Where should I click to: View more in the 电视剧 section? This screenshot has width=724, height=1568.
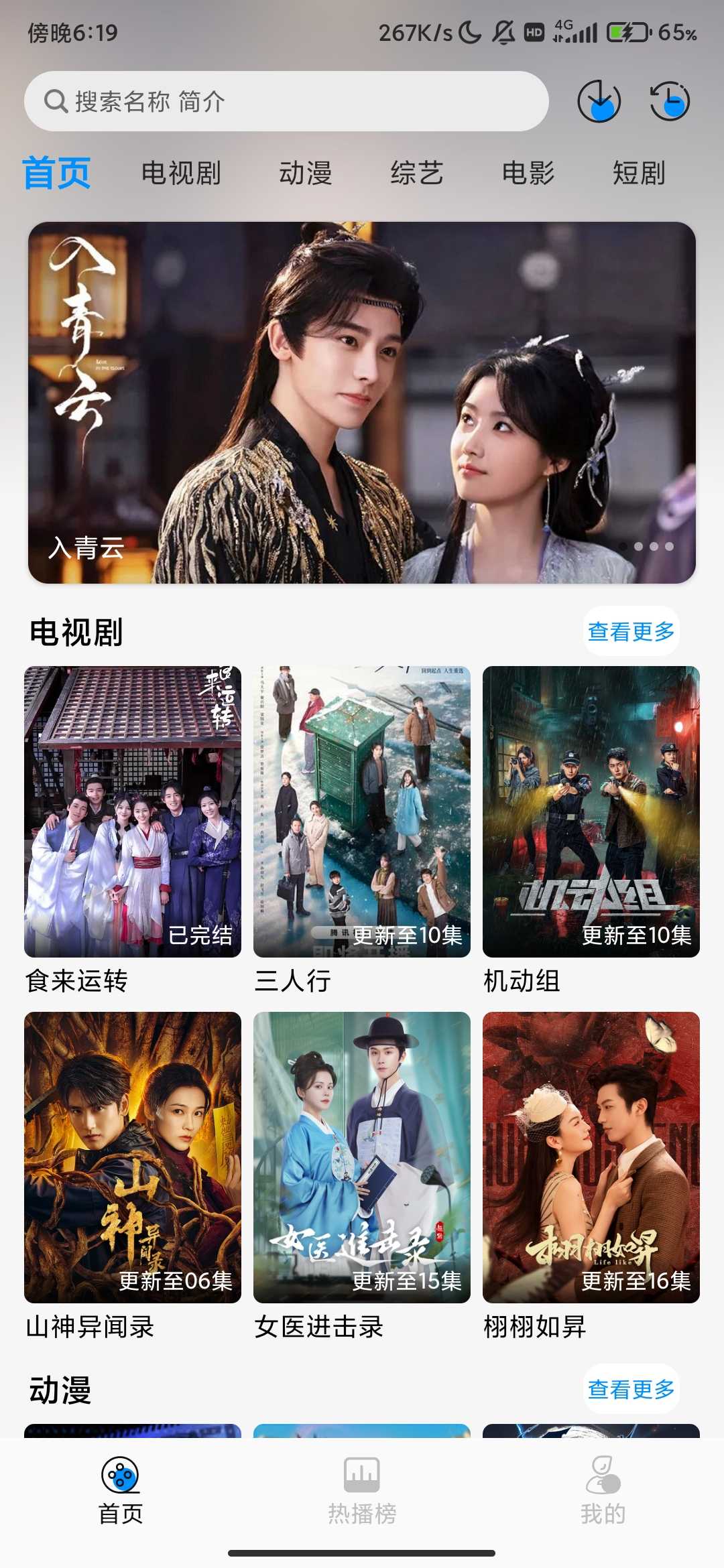pos(631,631)
